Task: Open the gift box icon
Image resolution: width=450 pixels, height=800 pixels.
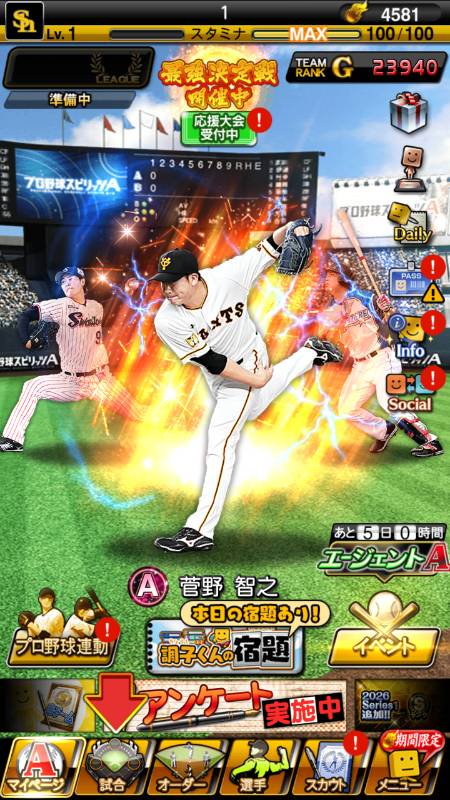Action: pos(409,113)
